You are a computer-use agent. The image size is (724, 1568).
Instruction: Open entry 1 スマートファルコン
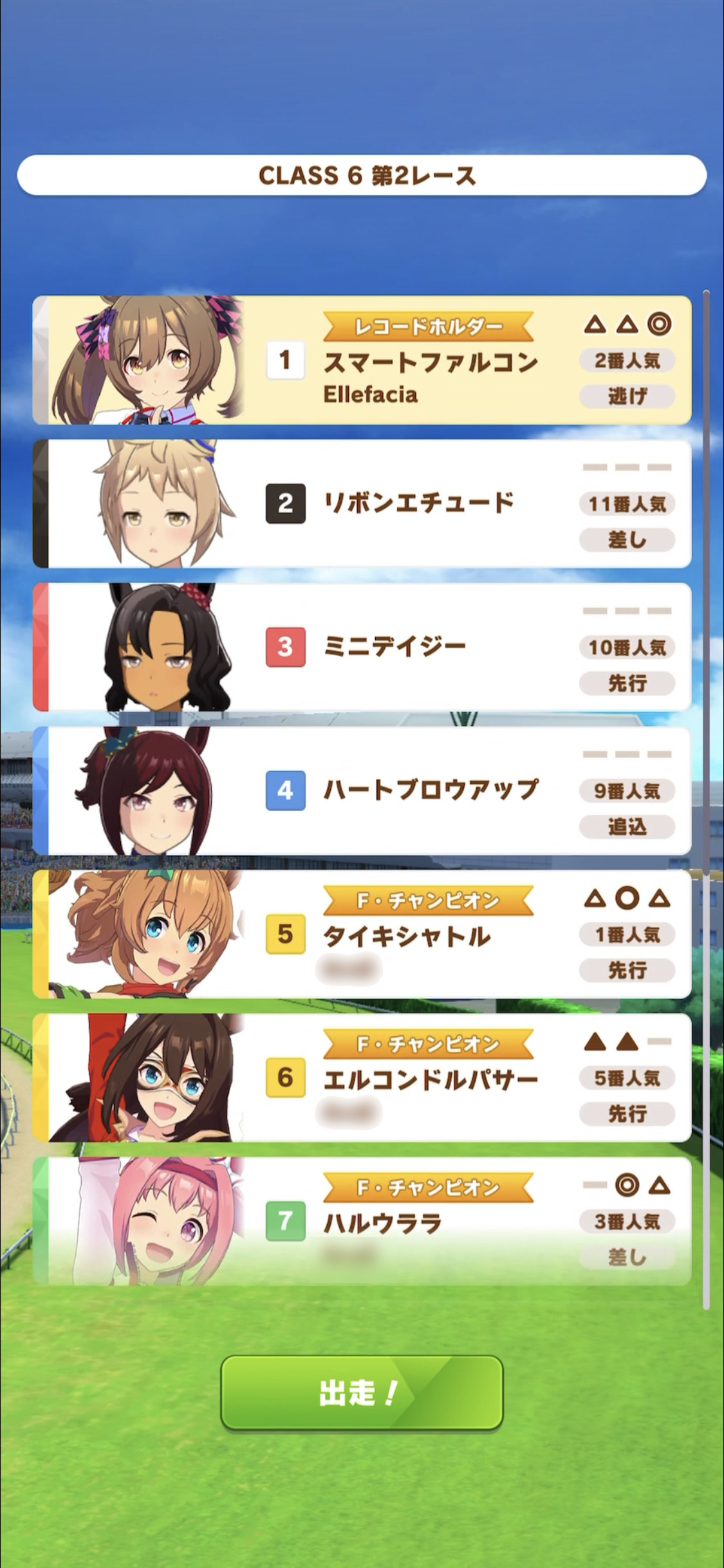[x=362, y=360]
